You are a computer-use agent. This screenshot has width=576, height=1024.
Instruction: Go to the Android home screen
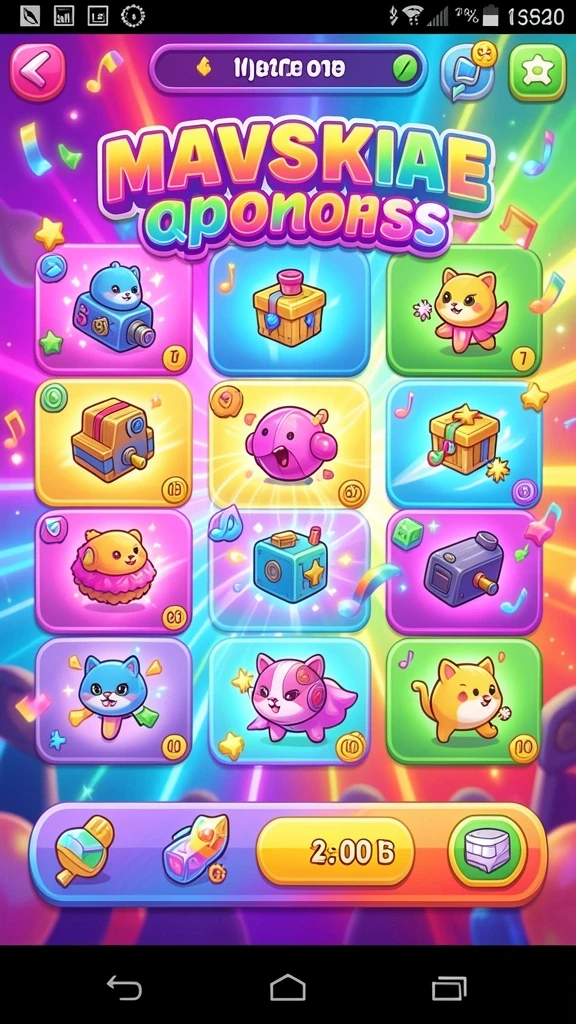pos(288,986)
